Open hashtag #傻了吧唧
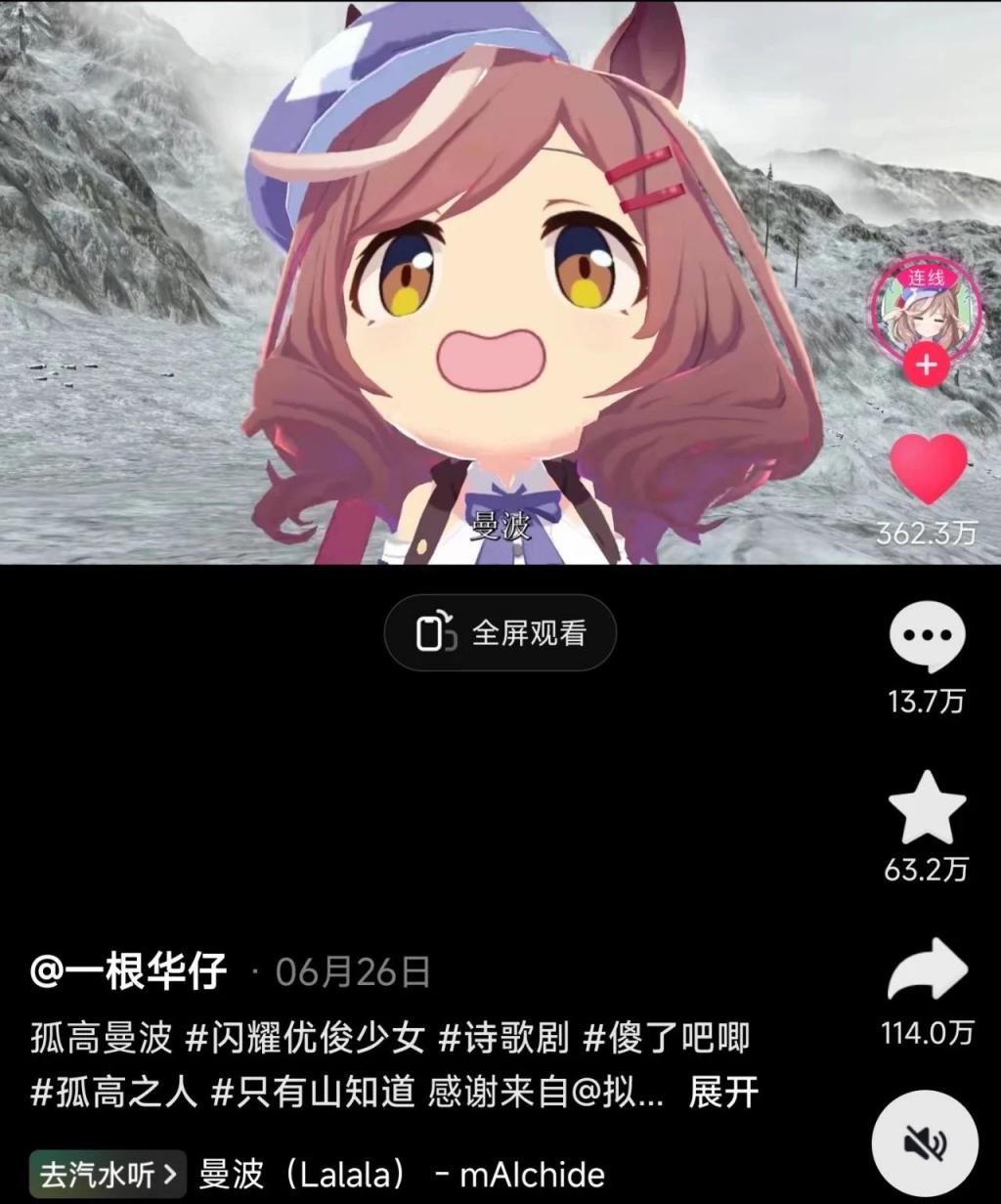The width and height of the screenshot is (1001, 1204). click(667, 1038)
